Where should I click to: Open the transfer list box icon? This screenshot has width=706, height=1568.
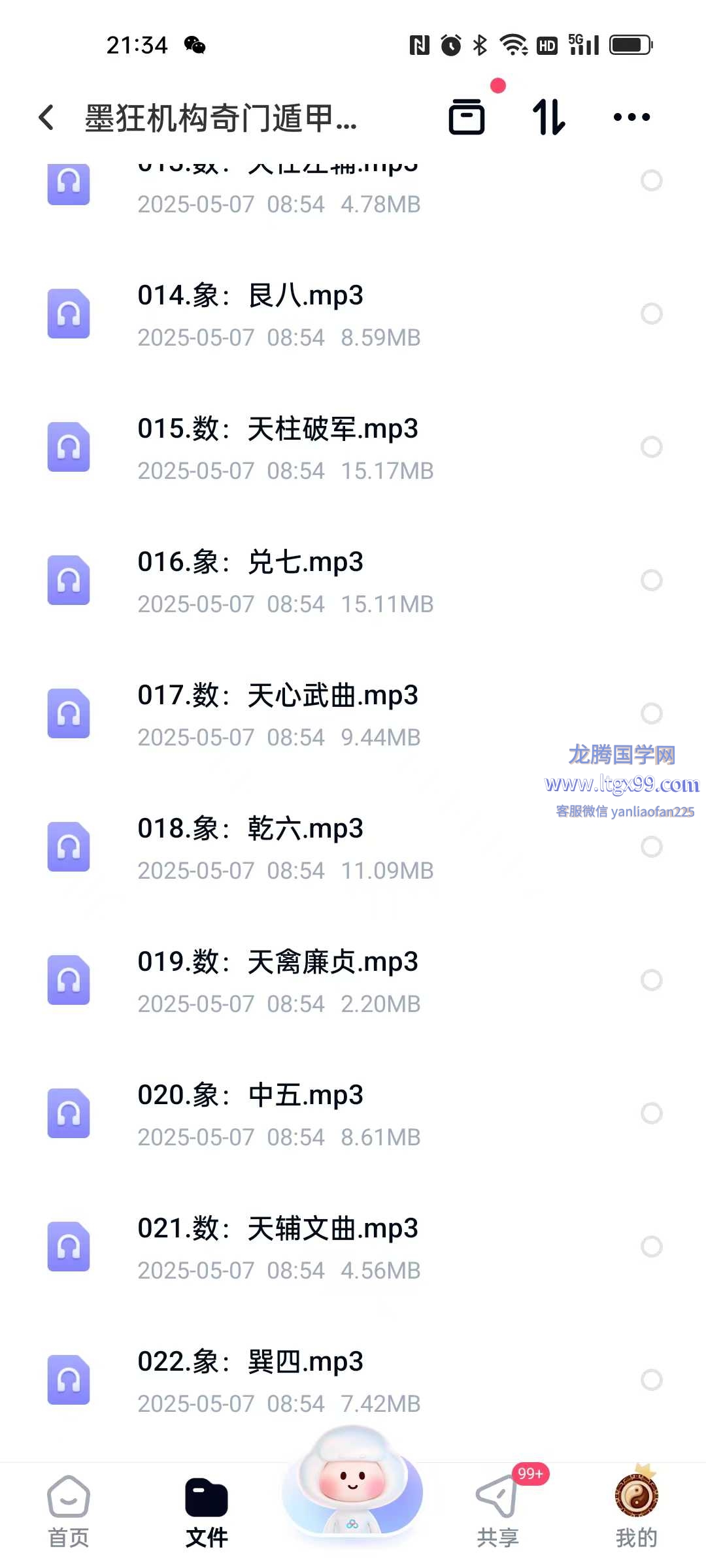pos(467,118)
